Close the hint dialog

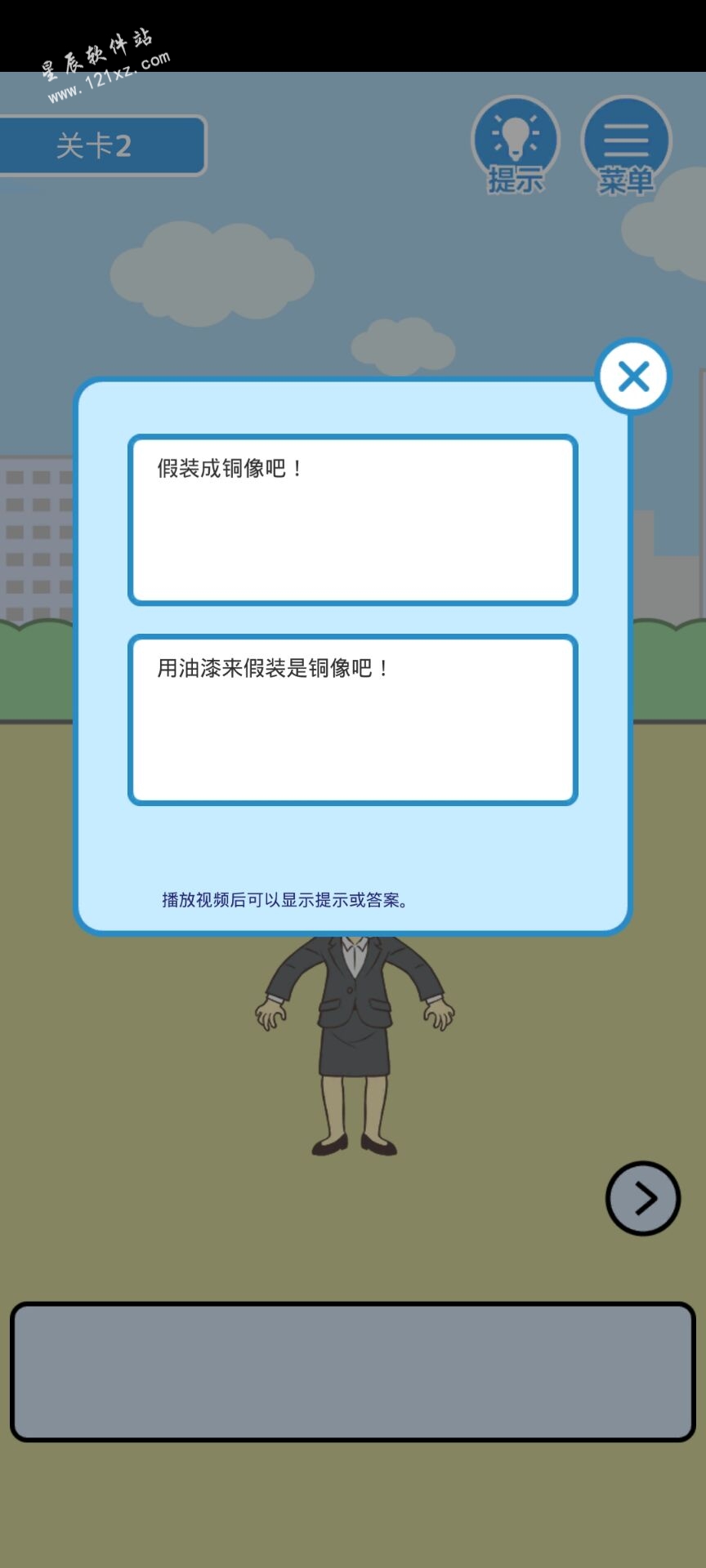633,376
